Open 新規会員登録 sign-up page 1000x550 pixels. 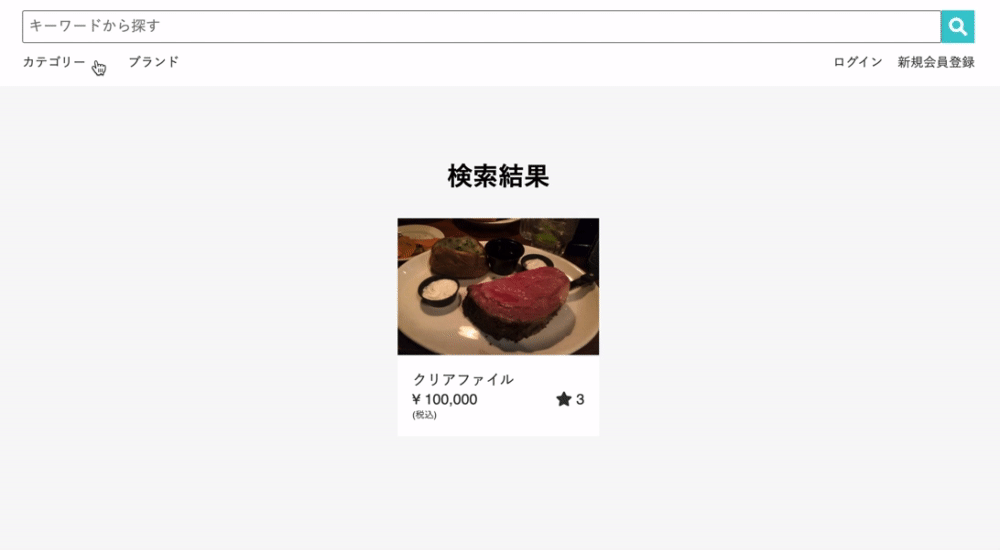coord(936,62)
